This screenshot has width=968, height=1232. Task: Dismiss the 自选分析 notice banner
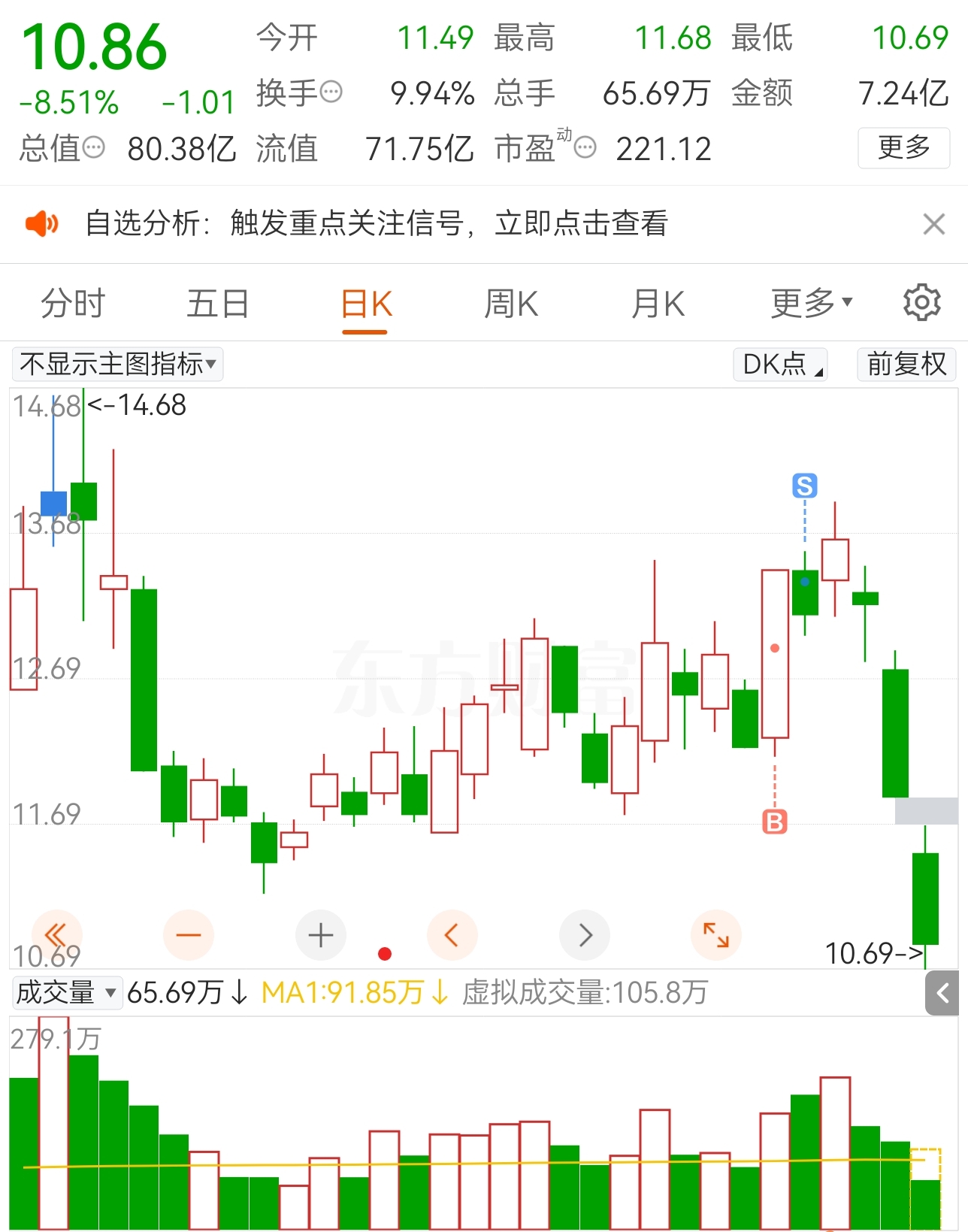933,224
